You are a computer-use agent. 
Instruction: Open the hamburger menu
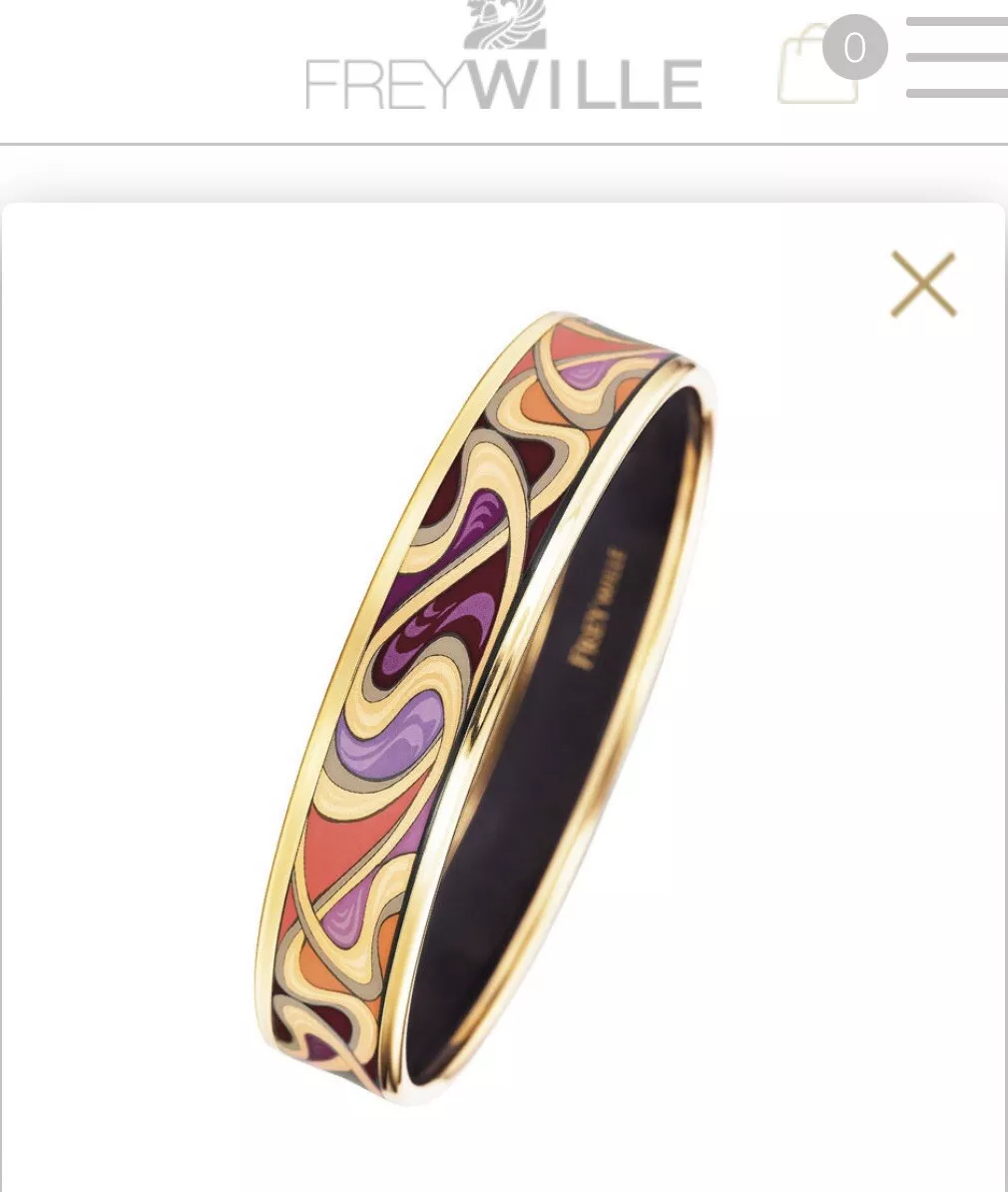click(x=956, y=58)
